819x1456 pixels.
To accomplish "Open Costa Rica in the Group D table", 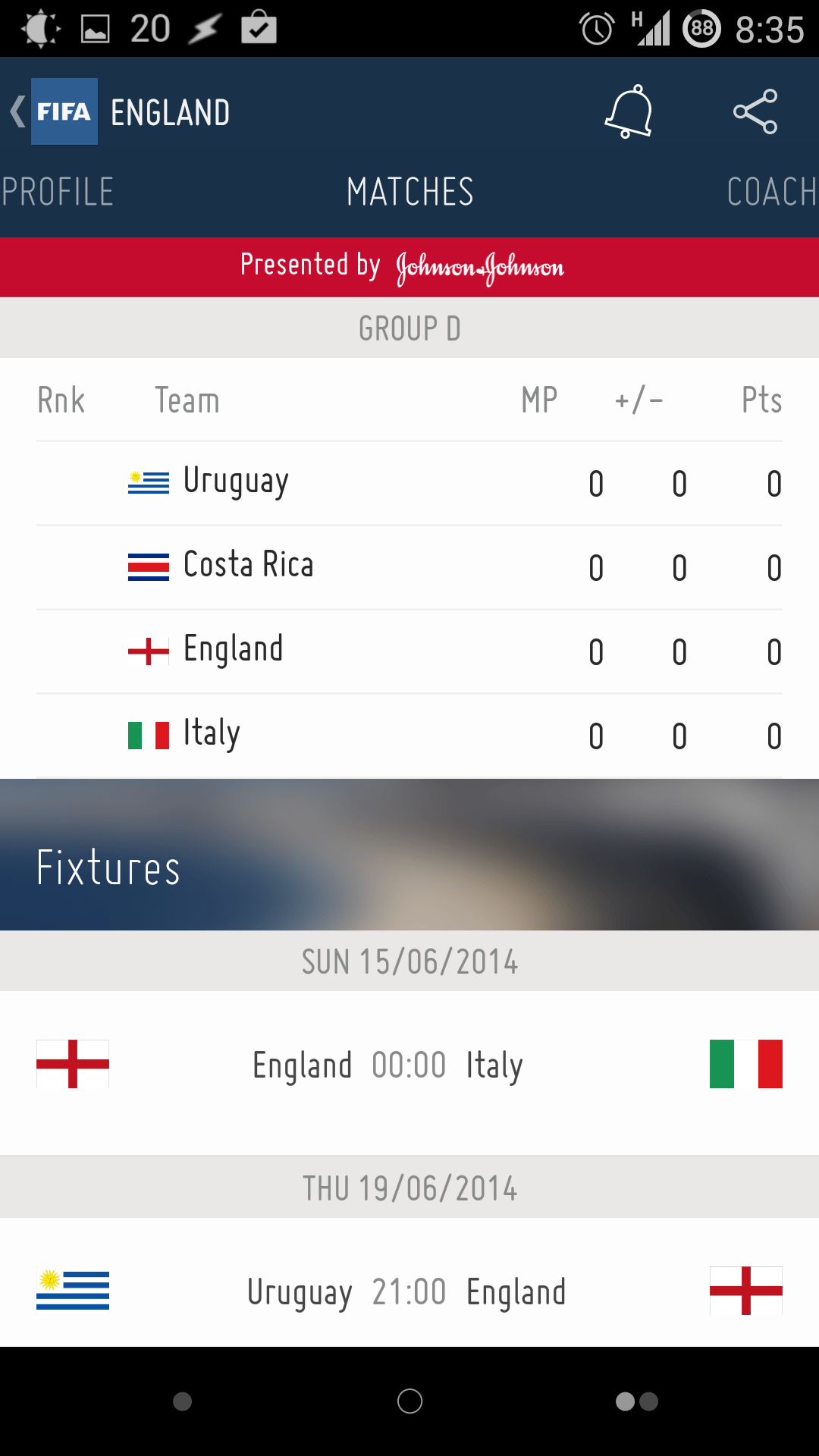I will pyautogui.click(x=409, y=567).
